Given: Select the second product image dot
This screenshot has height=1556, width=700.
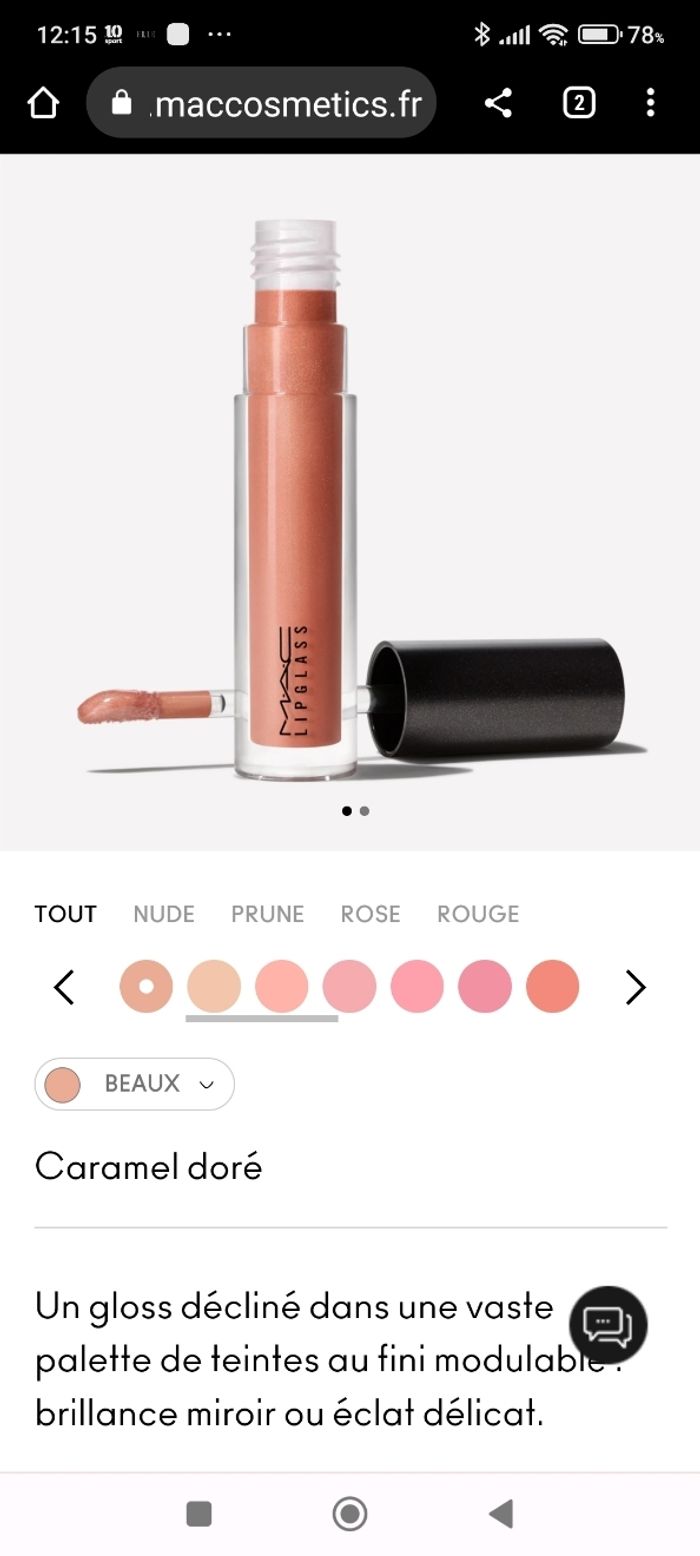Looking at the screenshot, I should click(x=365, y=811).
